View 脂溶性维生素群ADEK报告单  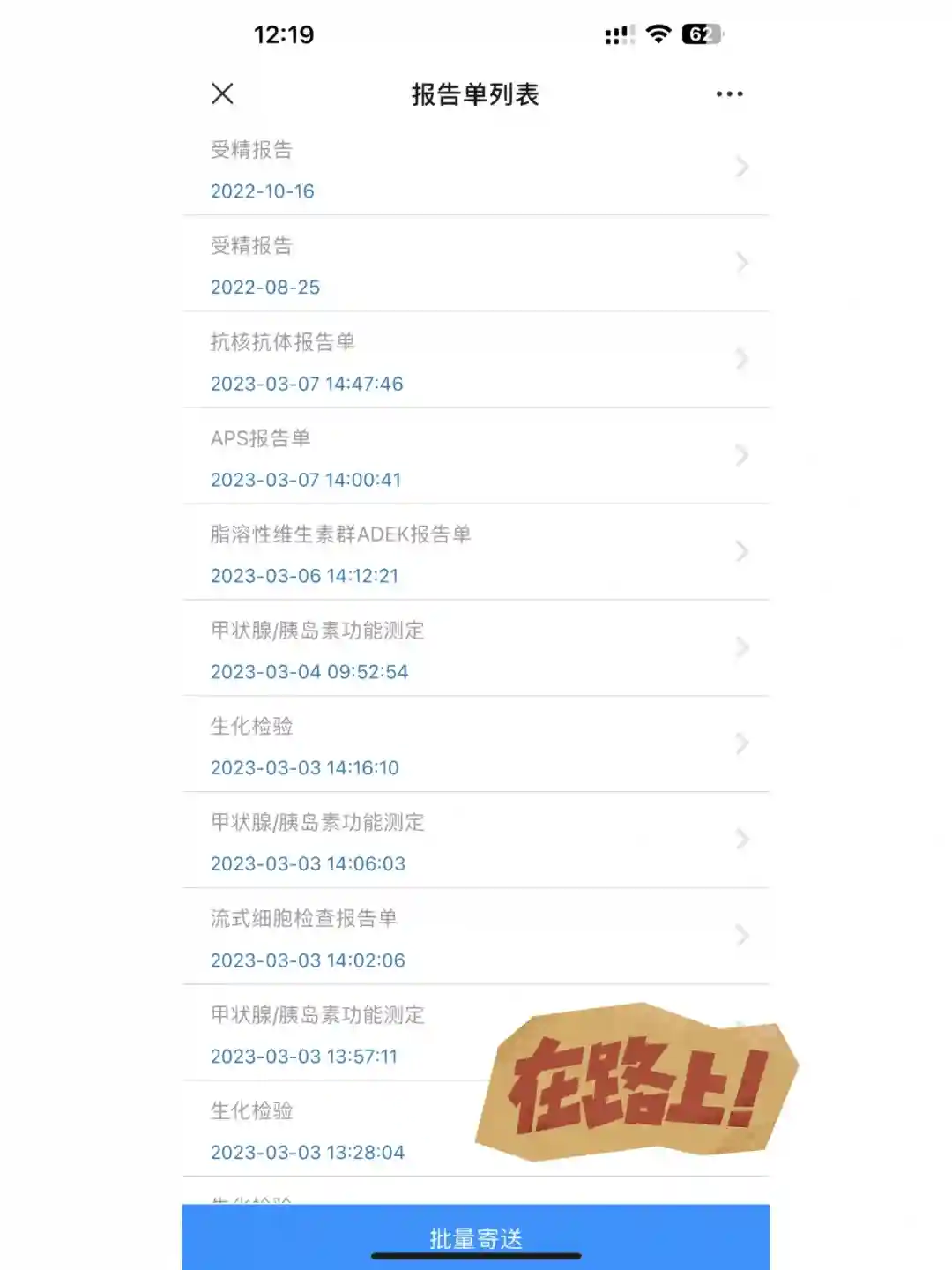(x=475, y=553)
